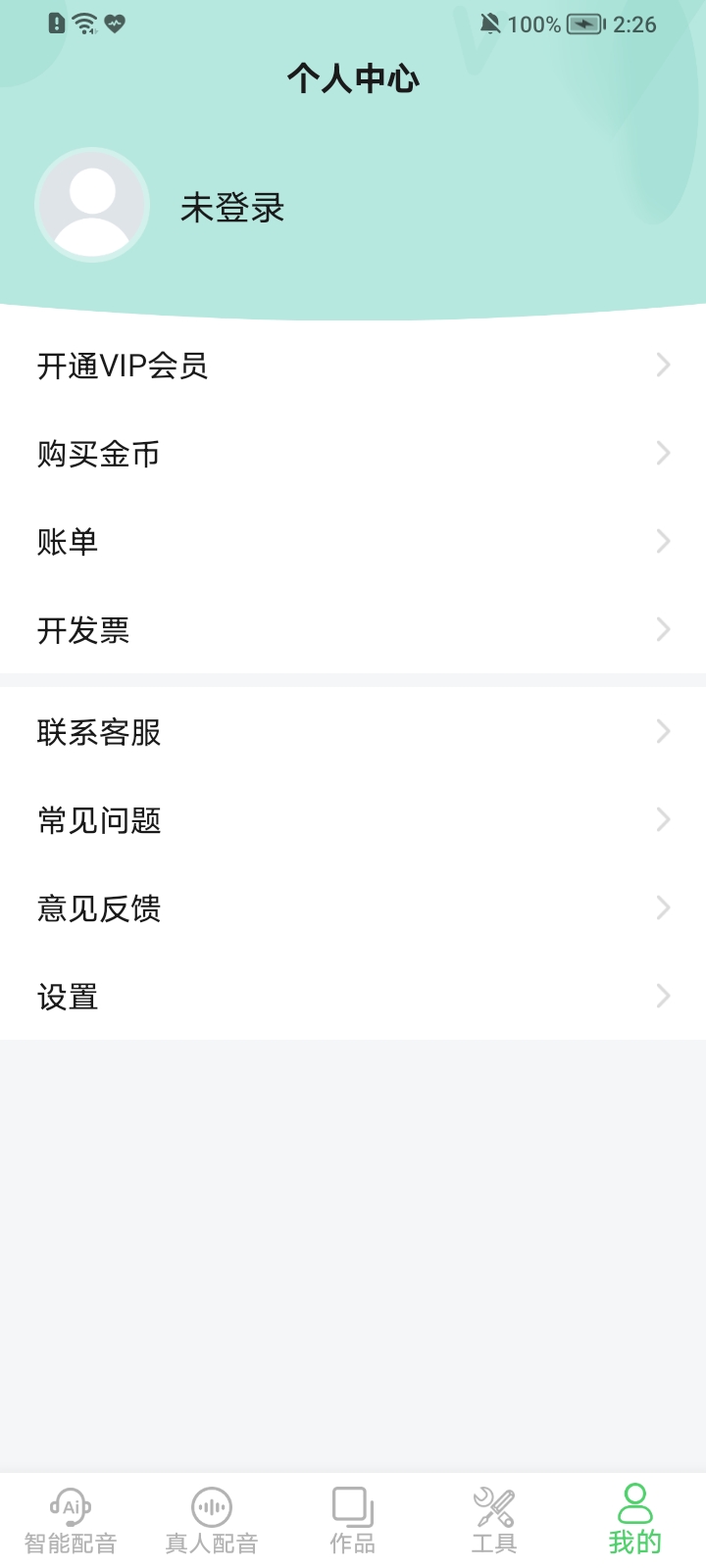706x1568 pixels.
Task: Switch to the 智能配音 tab
Action: pyautogui.click(x=71, y=1521)
